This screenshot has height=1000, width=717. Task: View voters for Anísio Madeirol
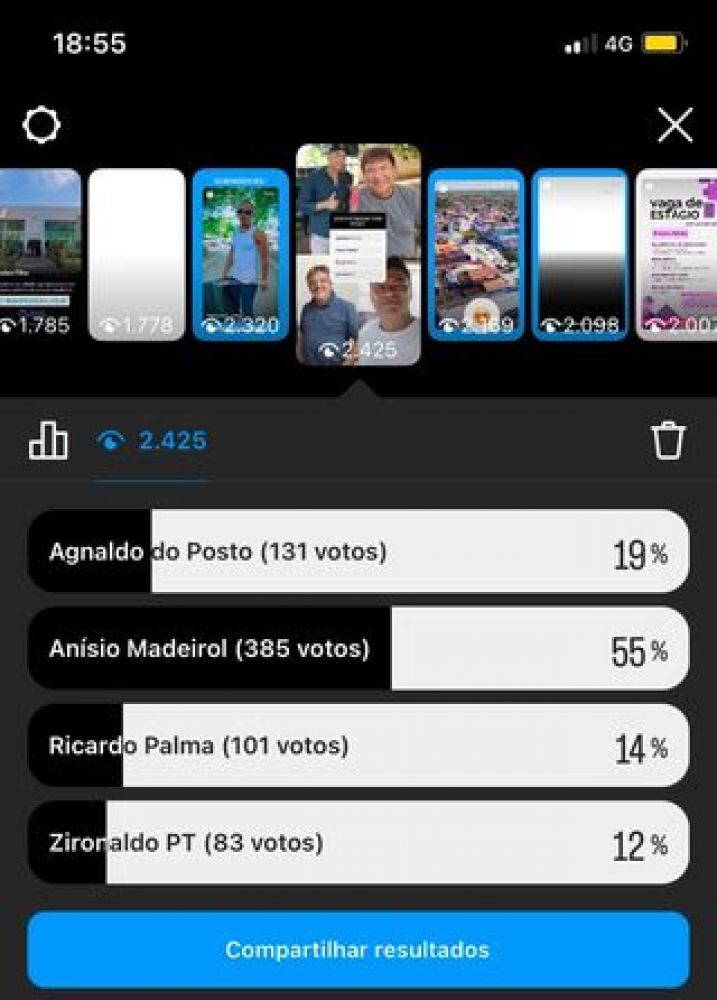coord(358,648)
